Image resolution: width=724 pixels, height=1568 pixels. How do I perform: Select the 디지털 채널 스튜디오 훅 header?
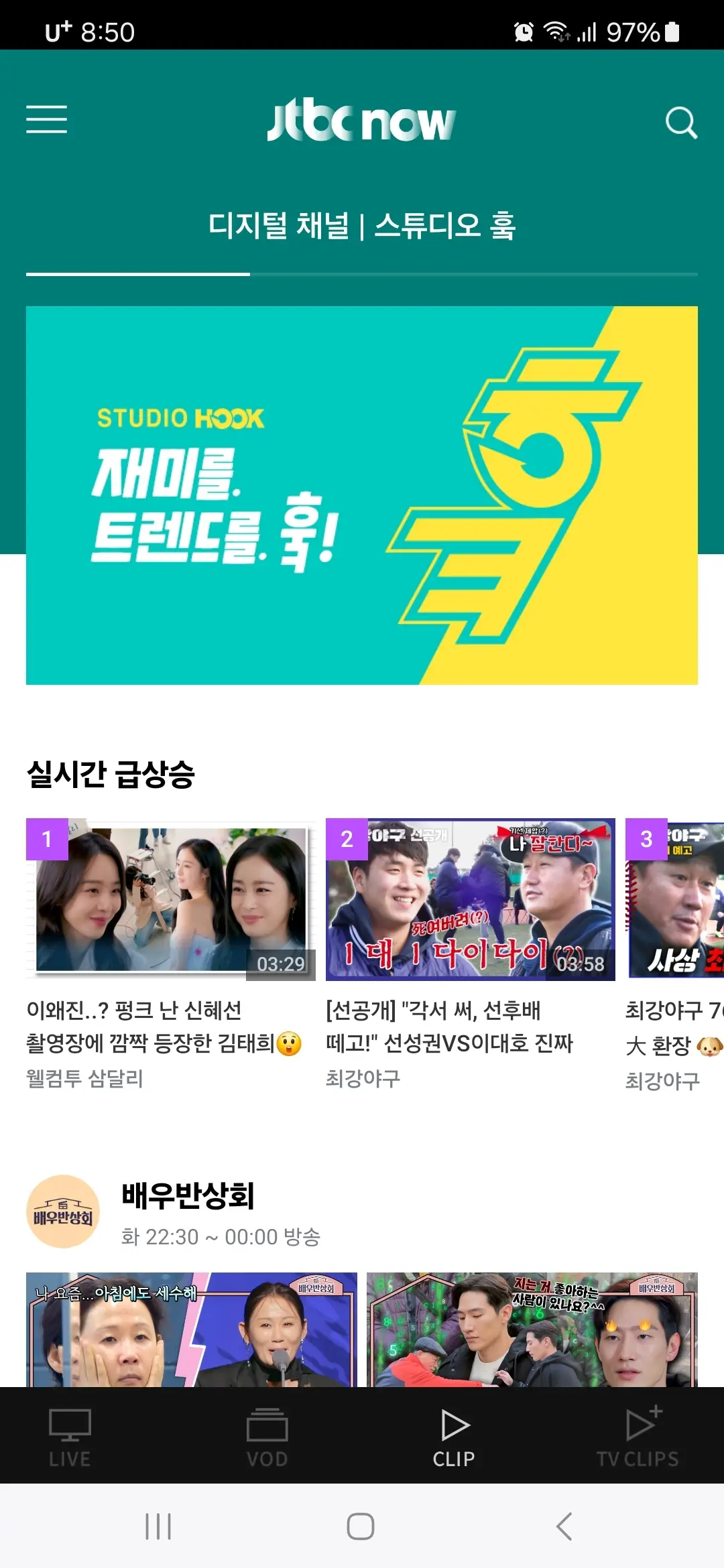pos(362,226)
